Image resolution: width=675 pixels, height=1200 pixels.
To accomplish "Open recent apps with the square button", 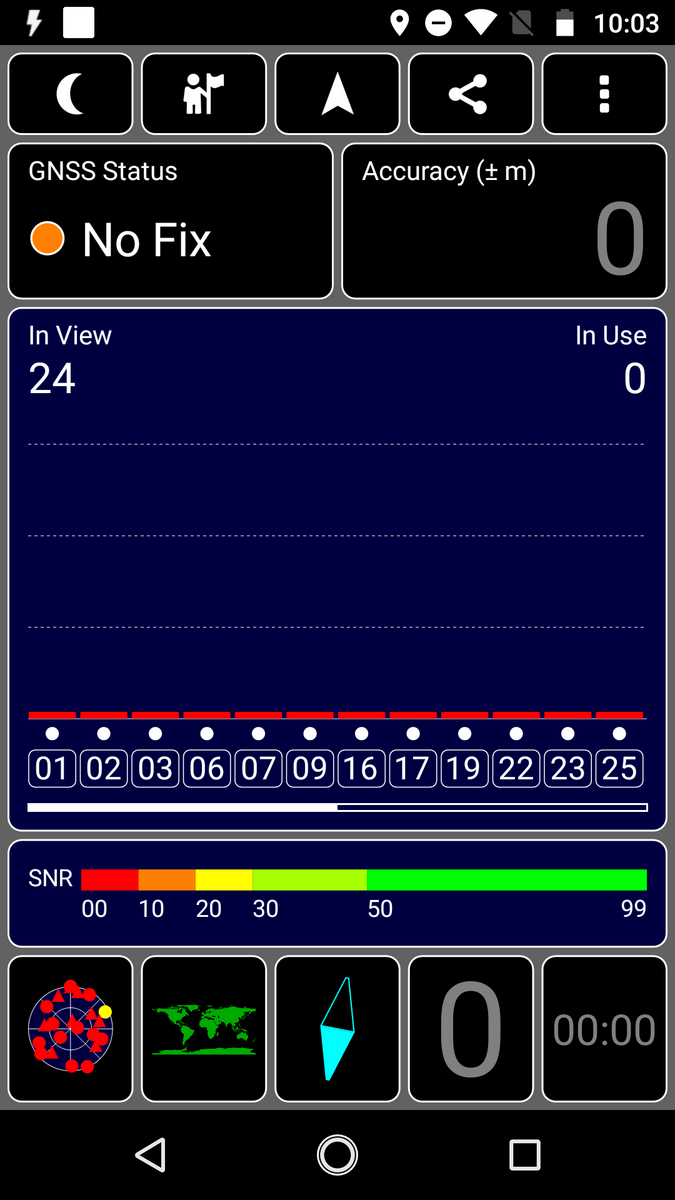I will (x=524, y=1155).
